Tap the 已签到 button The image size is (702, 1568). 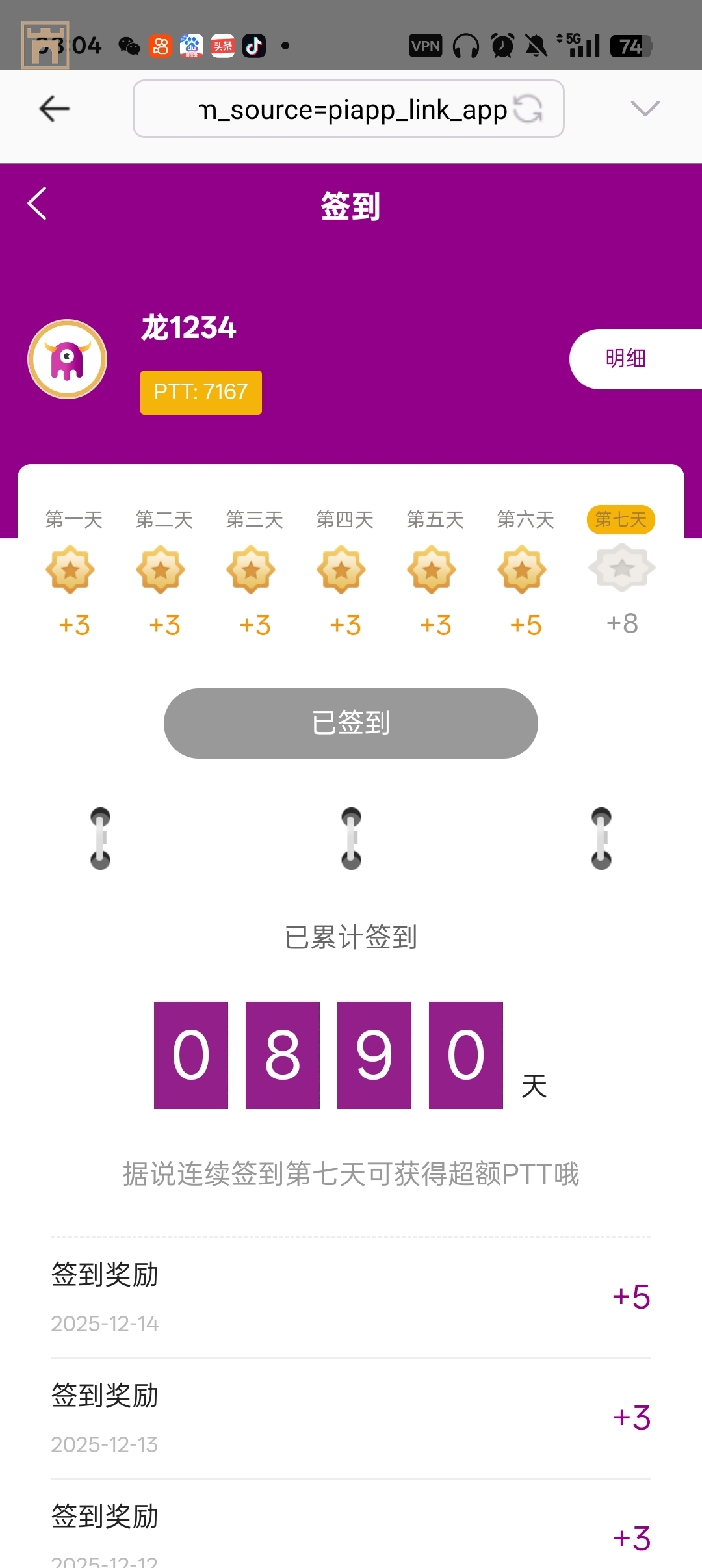(350, 723)
